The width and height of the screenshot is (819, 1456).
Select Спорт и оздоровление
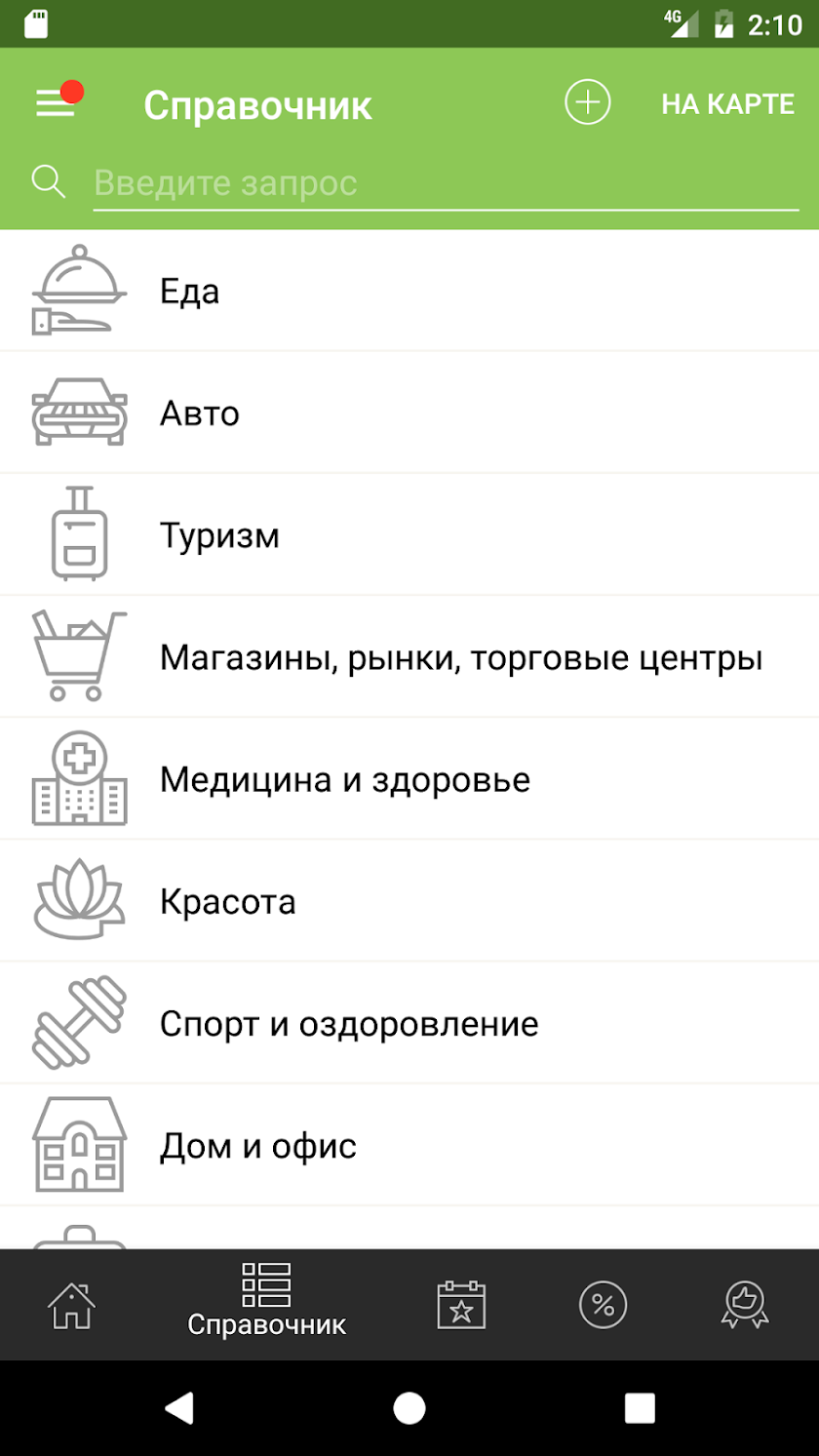[409, 1024]
